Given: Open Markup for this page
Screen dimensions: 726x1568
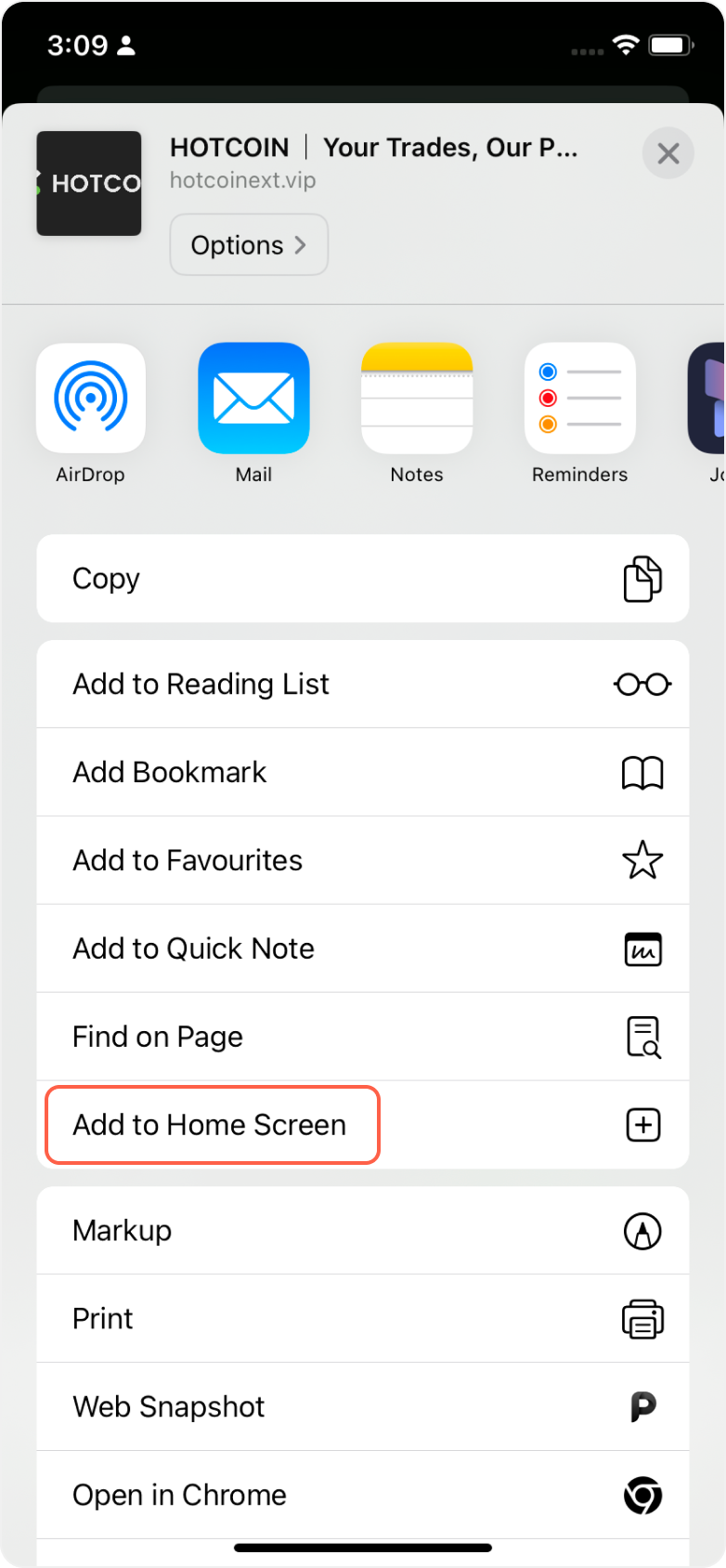Looking at the screenshot, I should (362, 1231).
